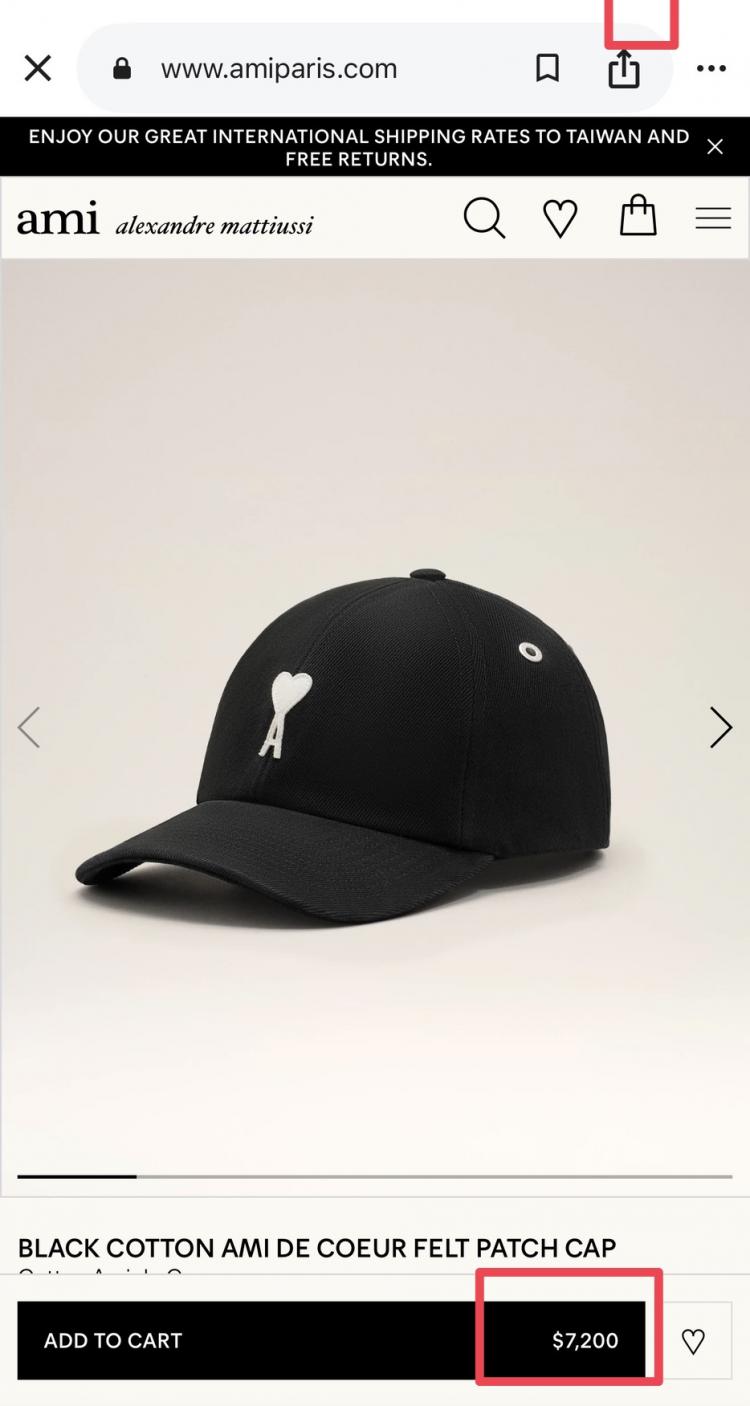Bookmark this page in the browser
Viewport: 750px width, 1406px height.
pos(547,69)
